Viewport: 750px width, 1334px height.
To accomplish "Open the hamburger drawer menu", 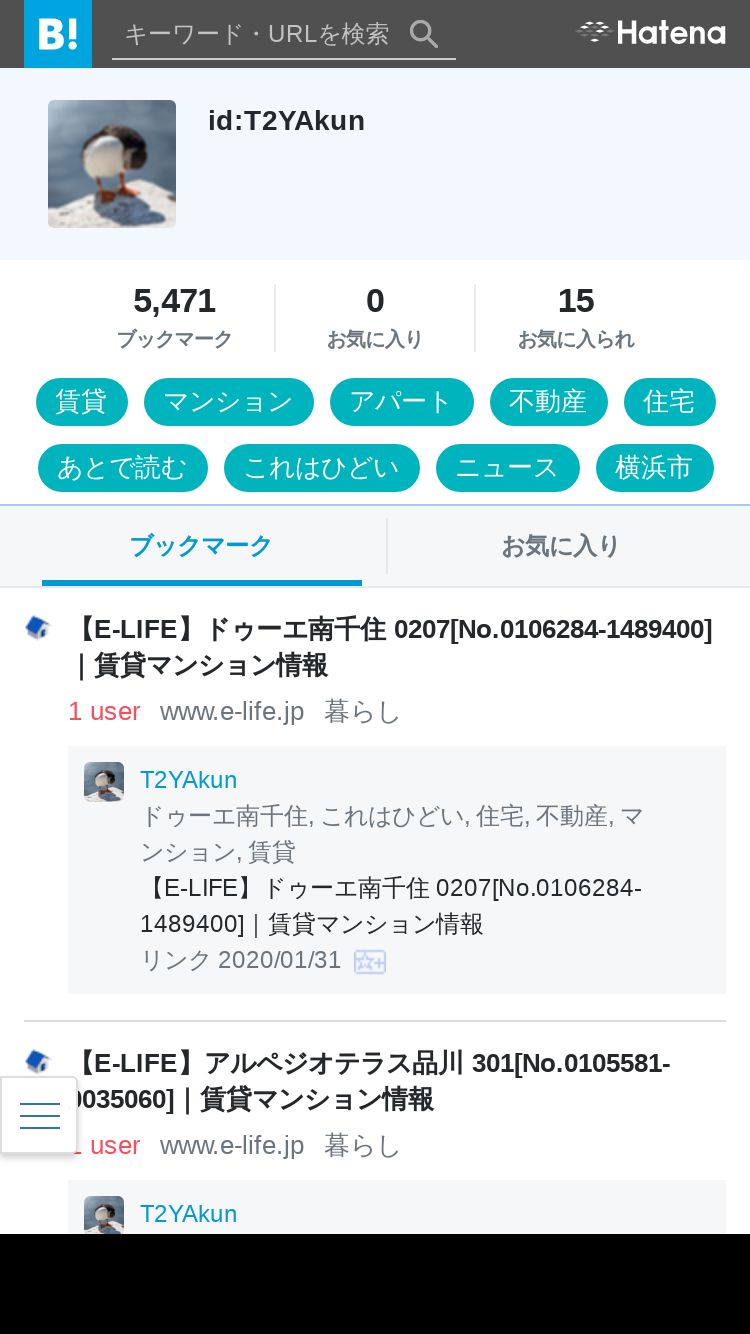I will 40,1115.
